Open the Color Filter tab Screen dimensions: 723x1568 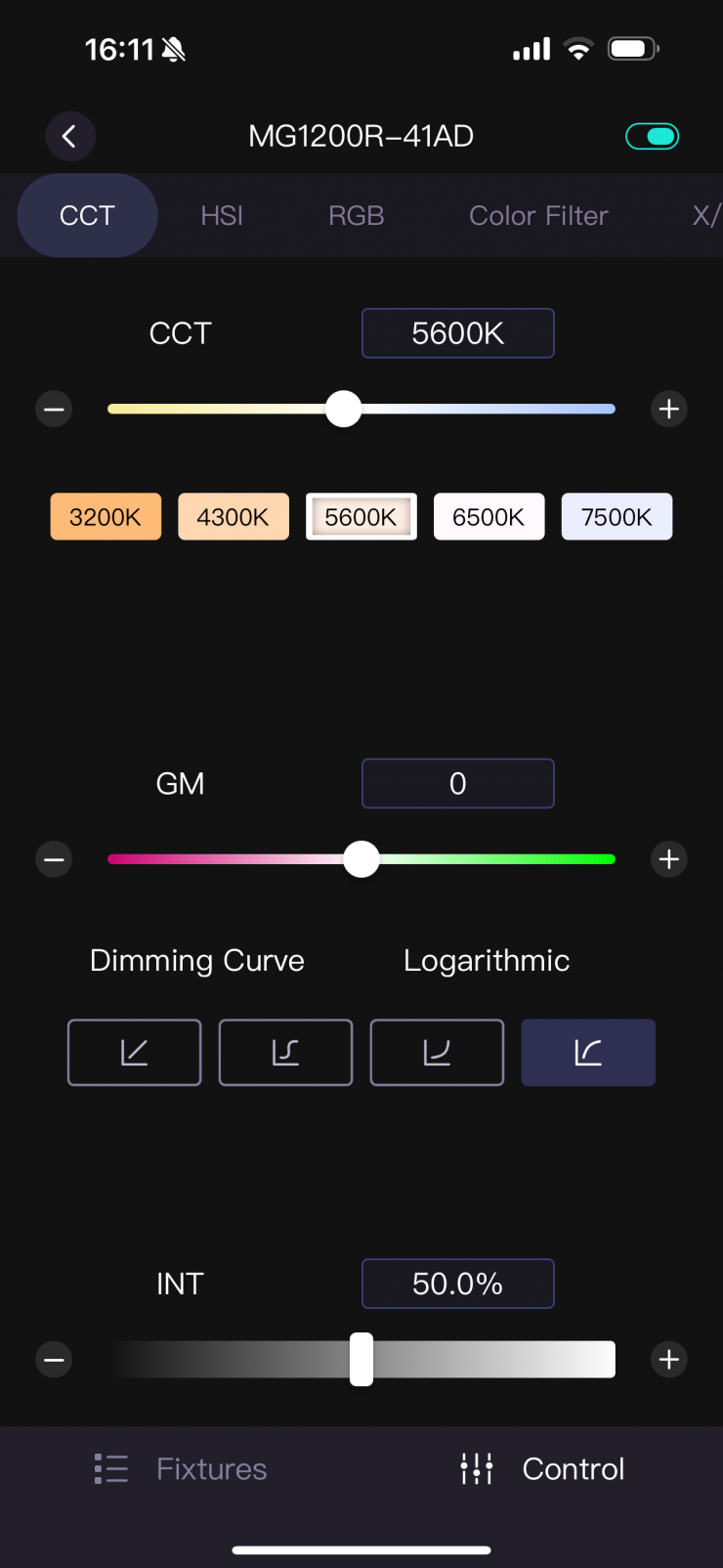538,215
